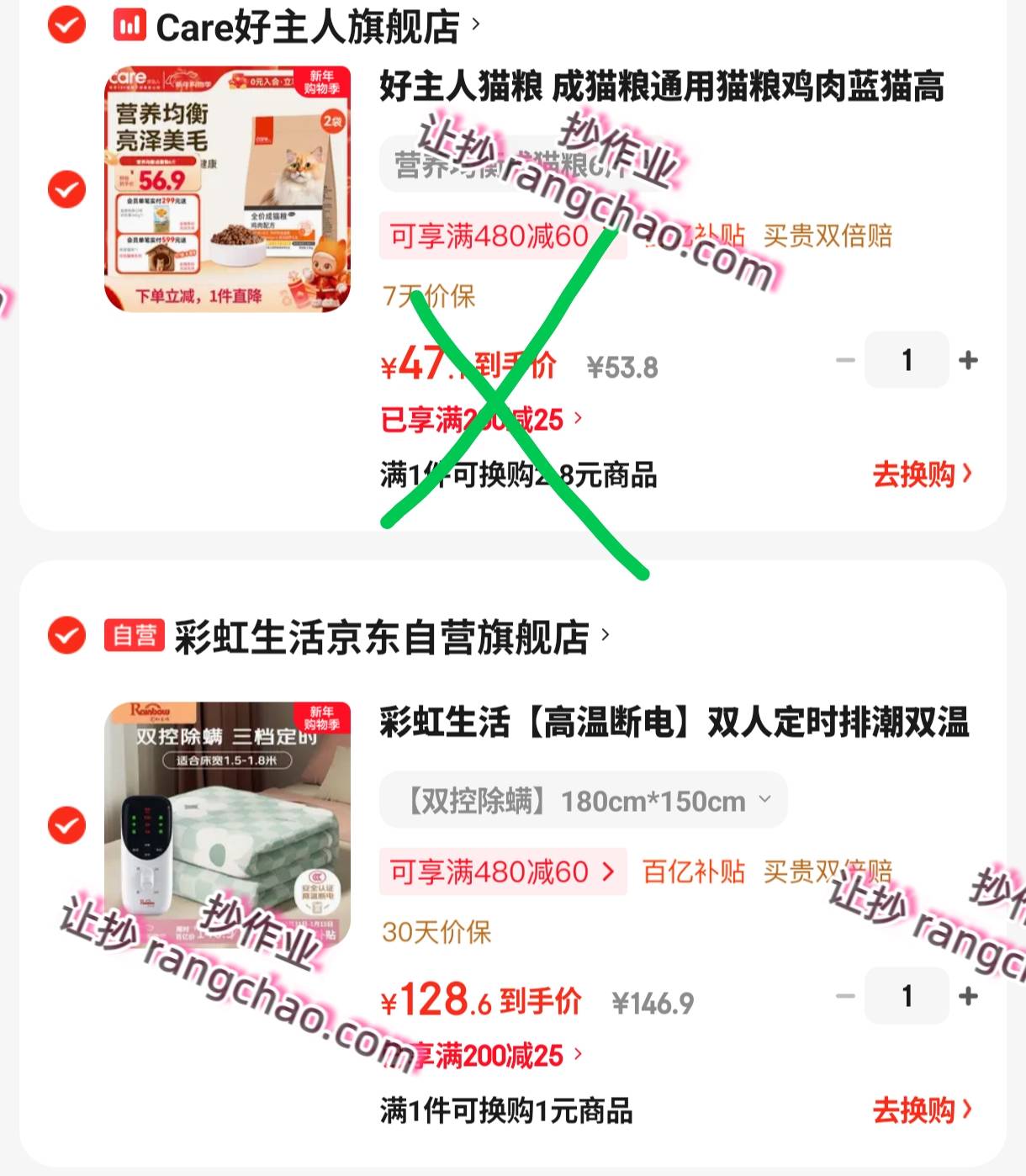The width and height of the screenshot is (1026, 1176).
Task: Uncheck the 彩虹生活京东自营旗舰店 store checkbox
Action: pos(66,635)
